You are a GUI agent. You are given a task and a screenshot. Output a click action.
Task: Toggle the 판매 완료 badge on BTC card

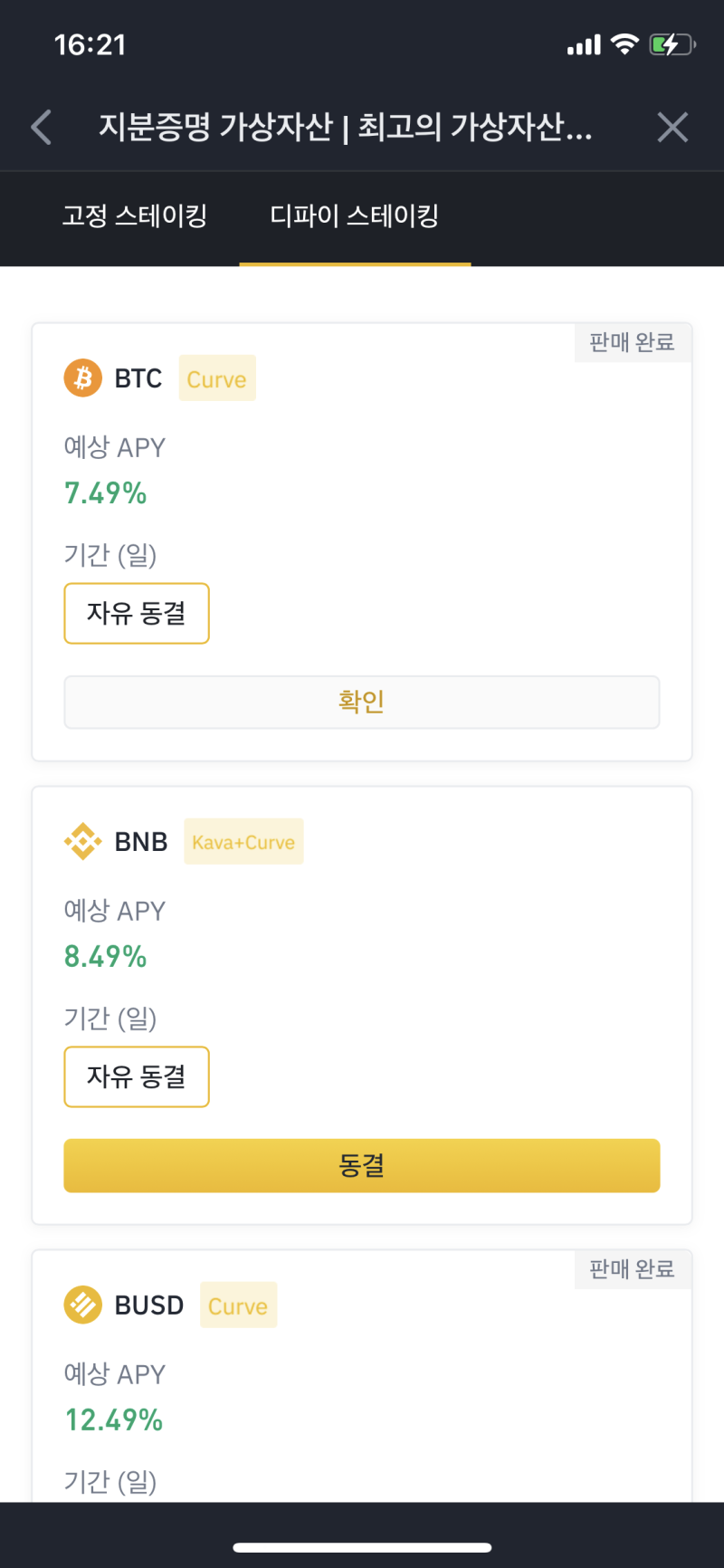[633, 343]
